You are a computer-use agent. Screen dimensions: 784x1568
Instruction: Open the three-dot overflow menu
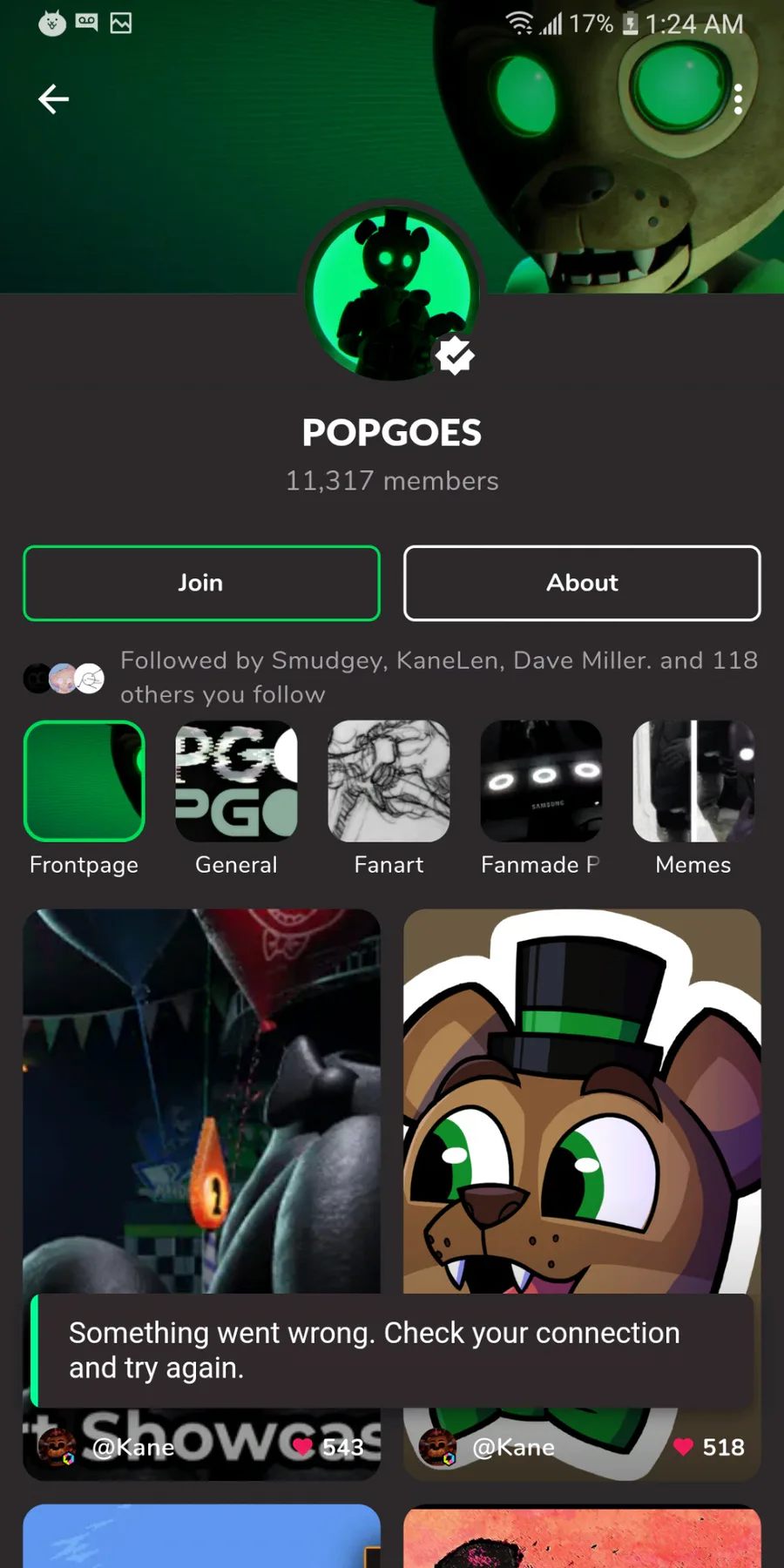coord(738,99)
